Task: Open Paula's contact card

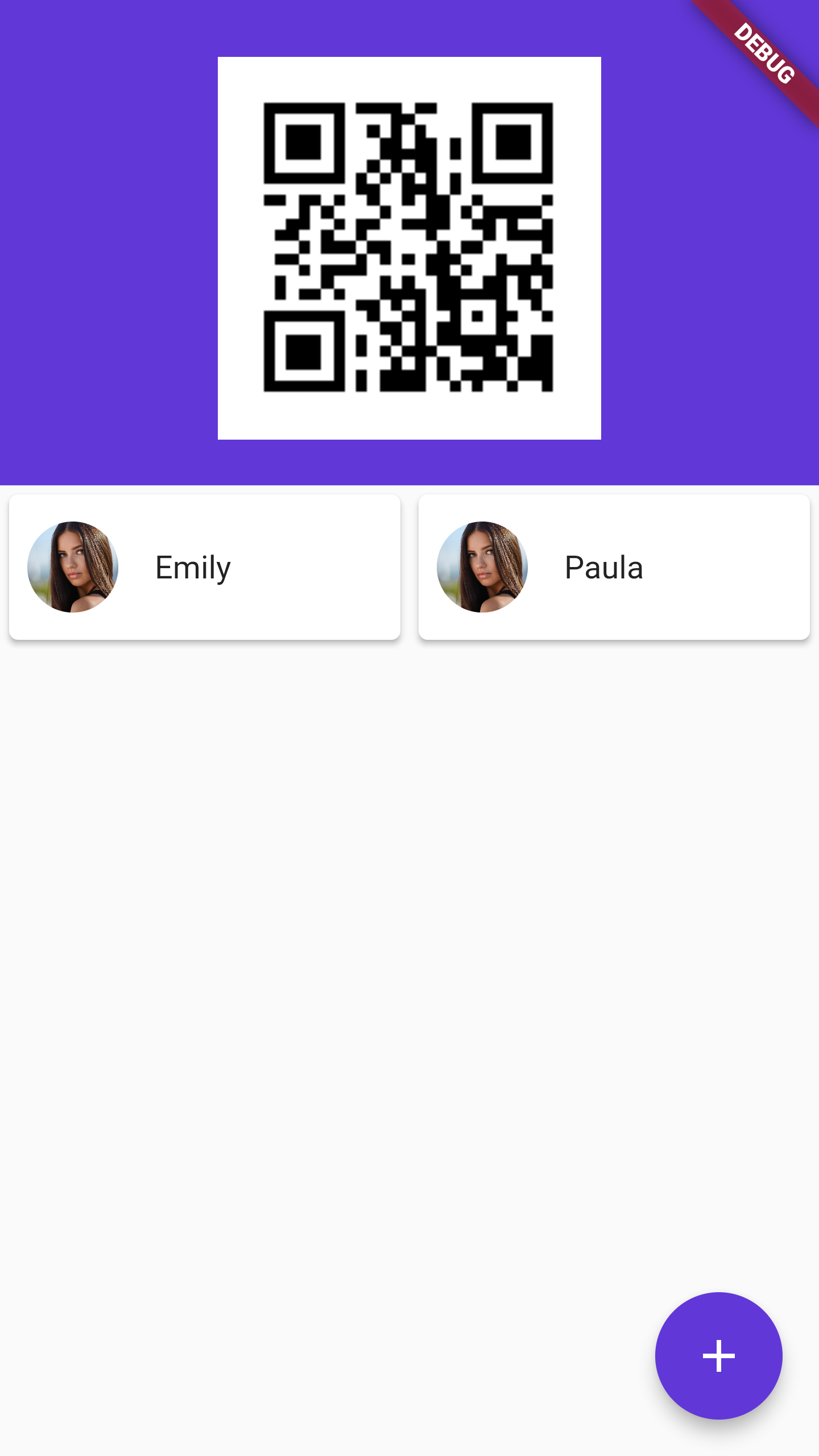Action: 614,567
